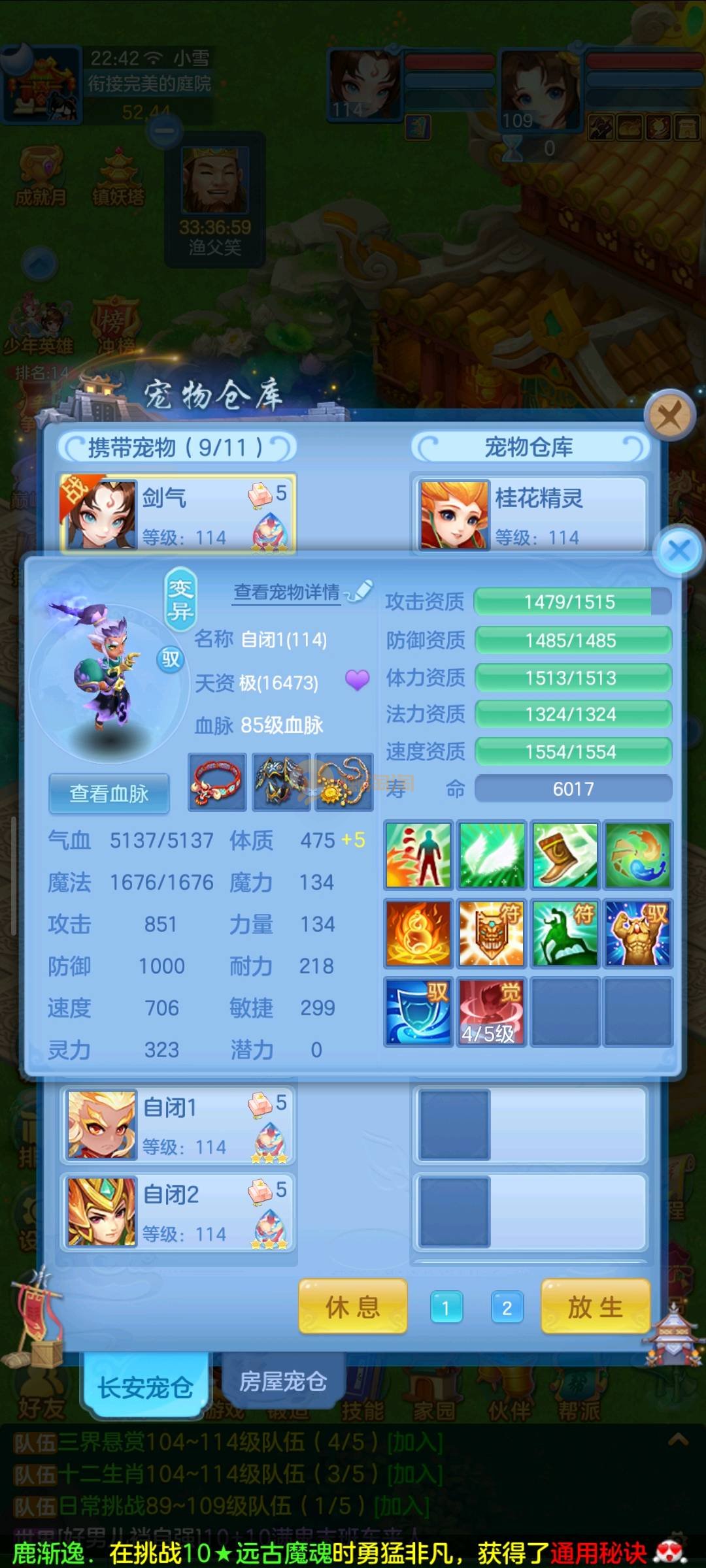706x1568 pixels.
Task: Select 桂花精灵 in warehouse list
Action: pyautogui.click(x=529, y=514)
